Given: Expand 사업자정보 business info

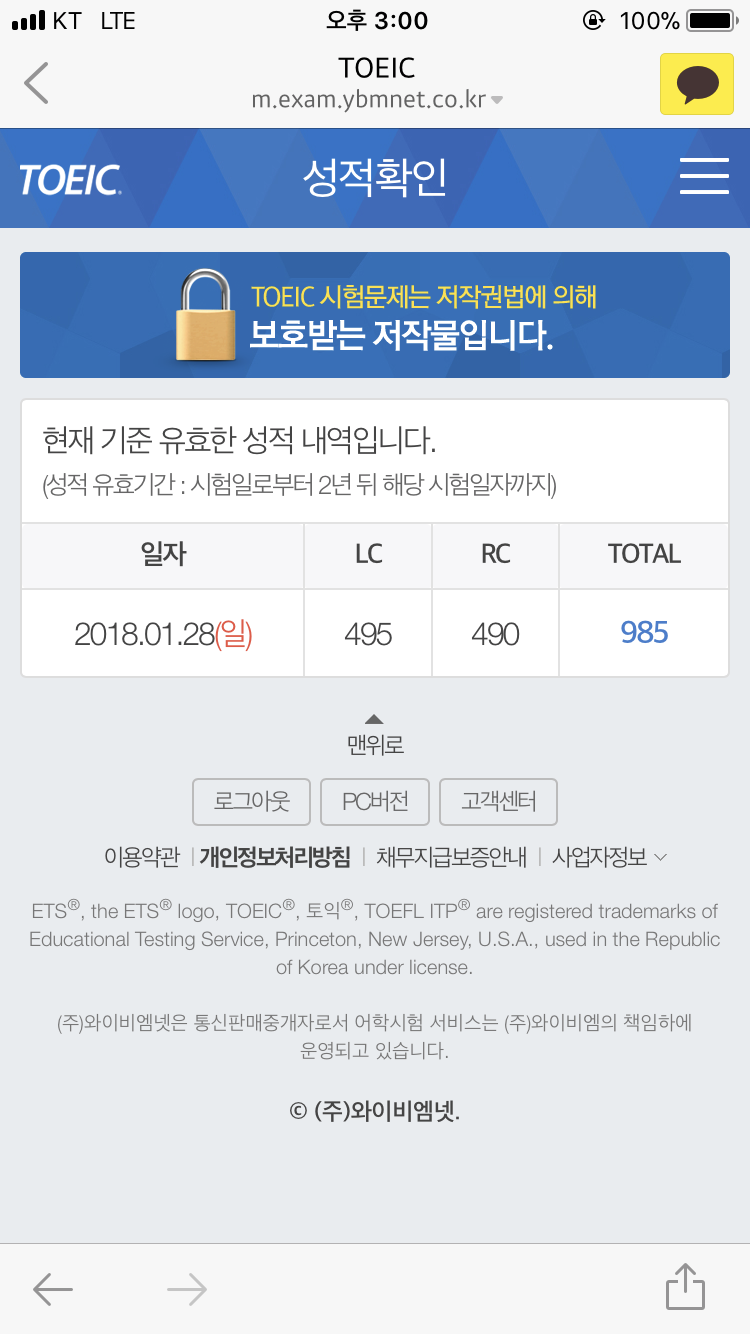Looking at the screenshot, I should (609, 857).
